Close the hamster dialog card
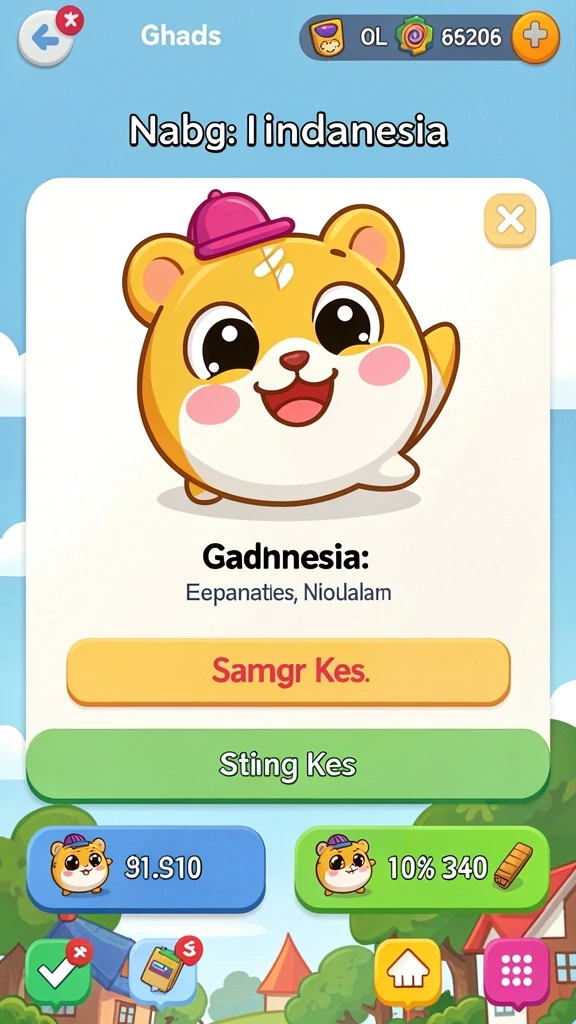 [x=510, y=220]
